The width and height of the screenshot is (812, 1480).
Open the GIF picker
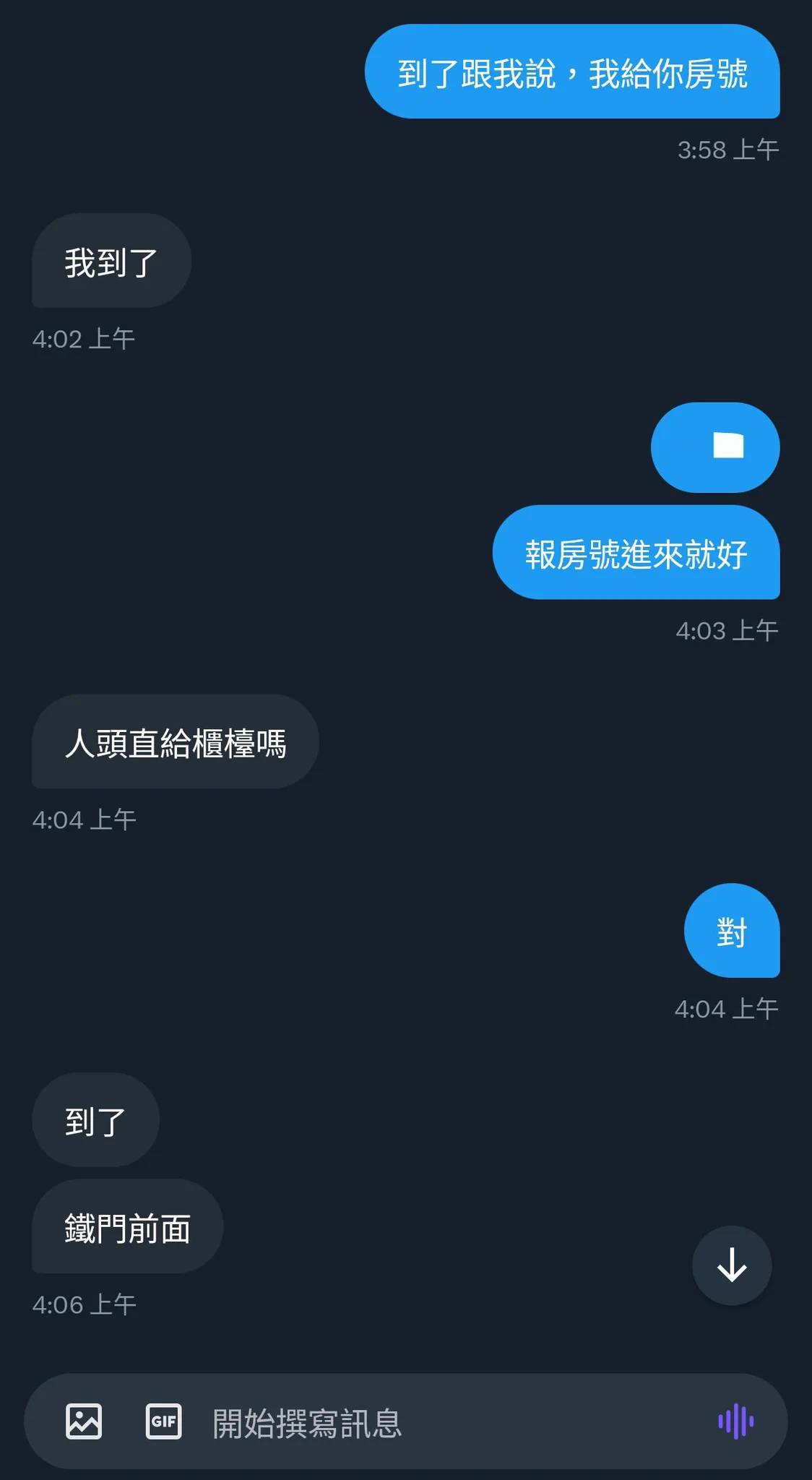pos(163,1421)
